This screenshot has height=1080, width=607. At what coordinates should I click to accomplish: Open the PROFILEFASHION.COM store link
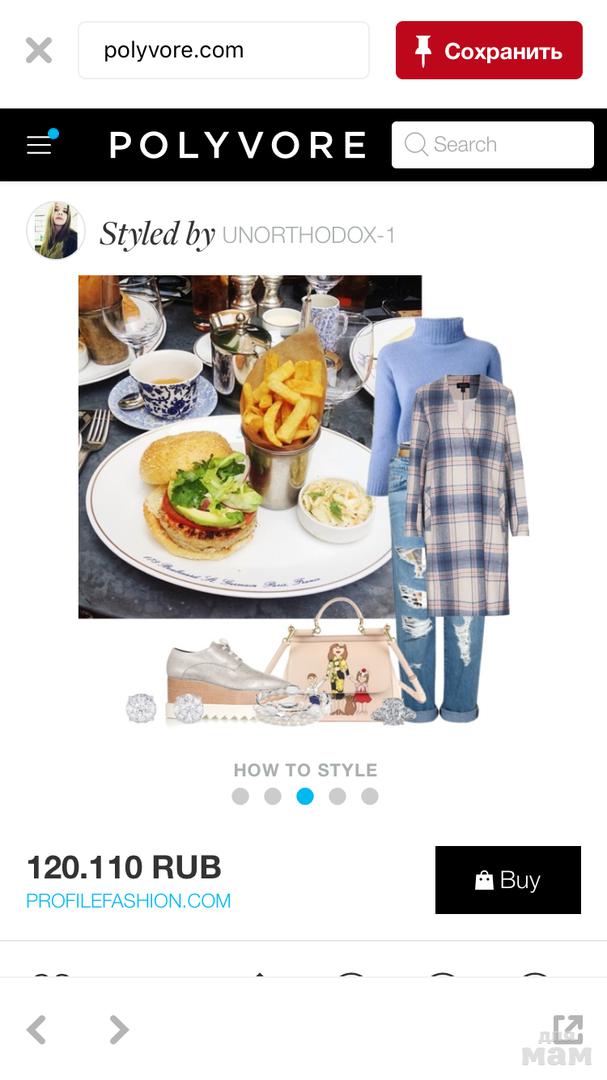click(128, 901)
